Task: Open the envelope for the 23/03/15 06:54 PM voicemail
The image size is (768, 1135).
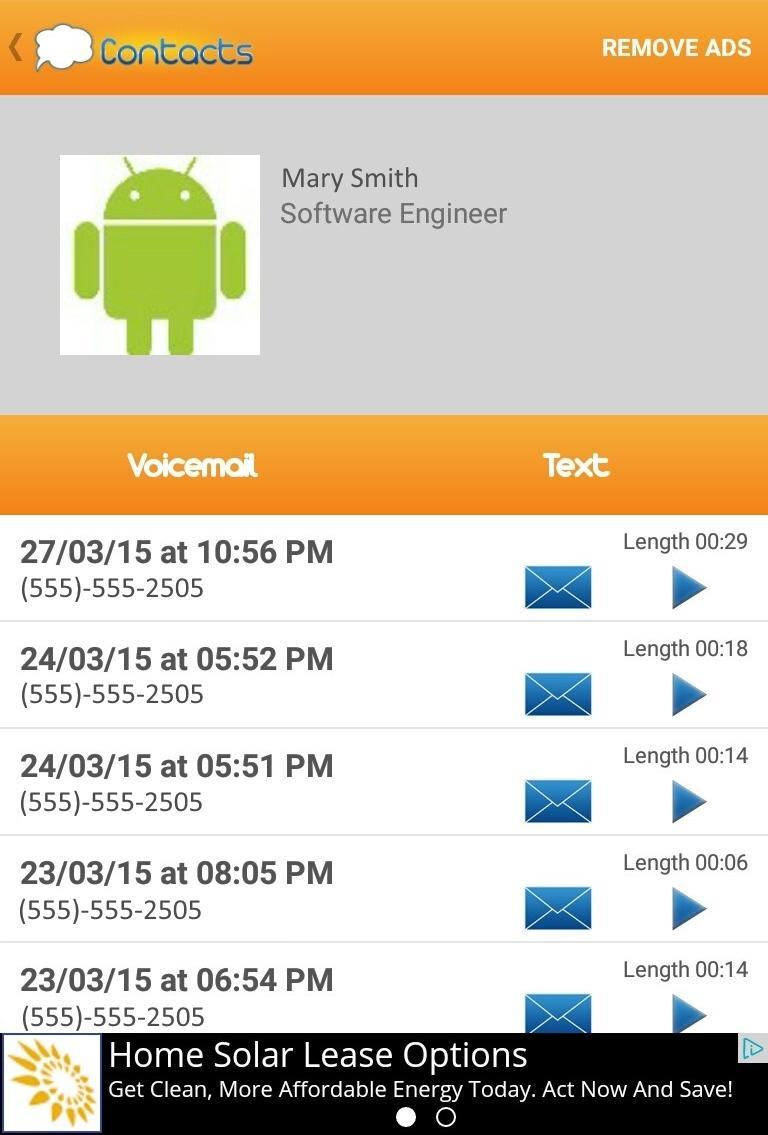Action: pyautogui.click(x=557, y=1013)
